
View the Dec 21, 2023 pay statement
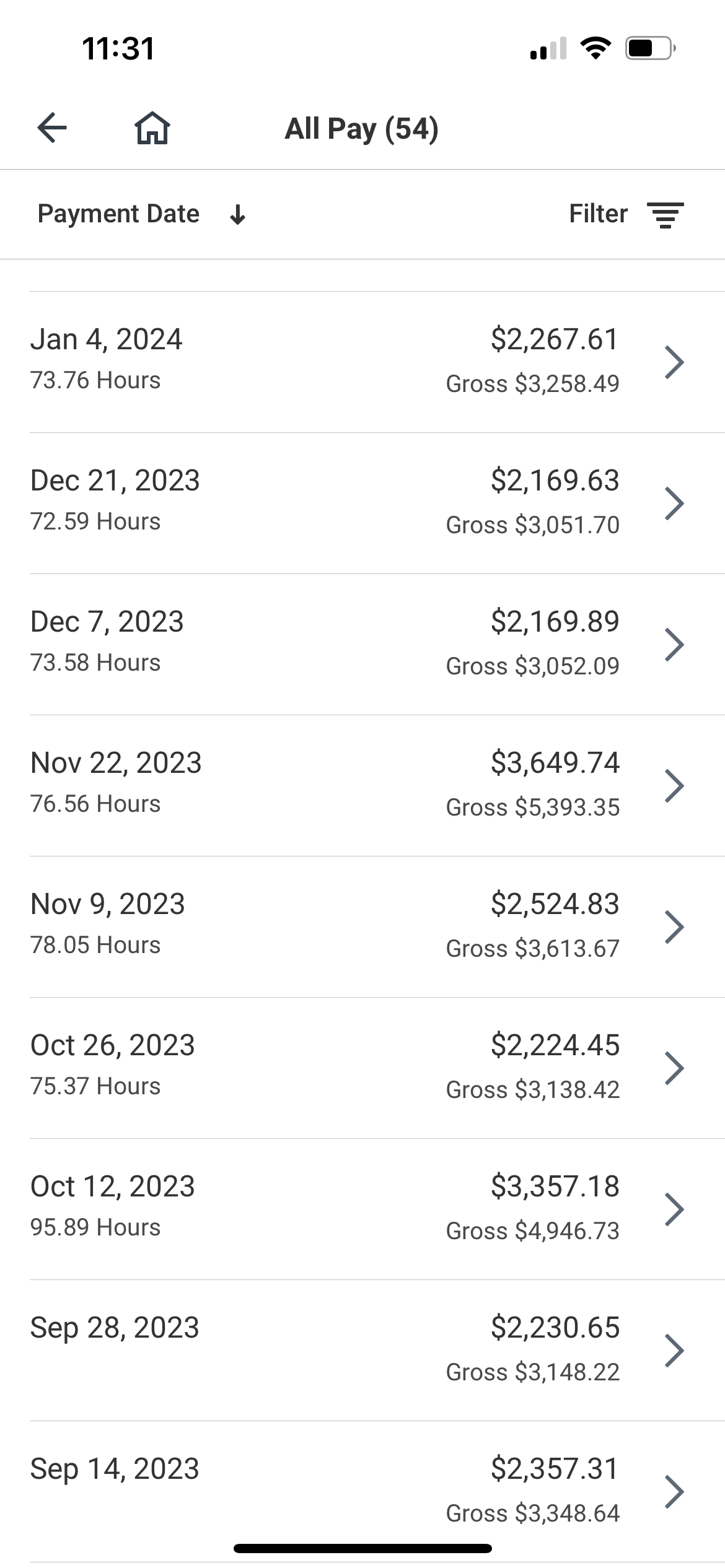tap(362, 503)
